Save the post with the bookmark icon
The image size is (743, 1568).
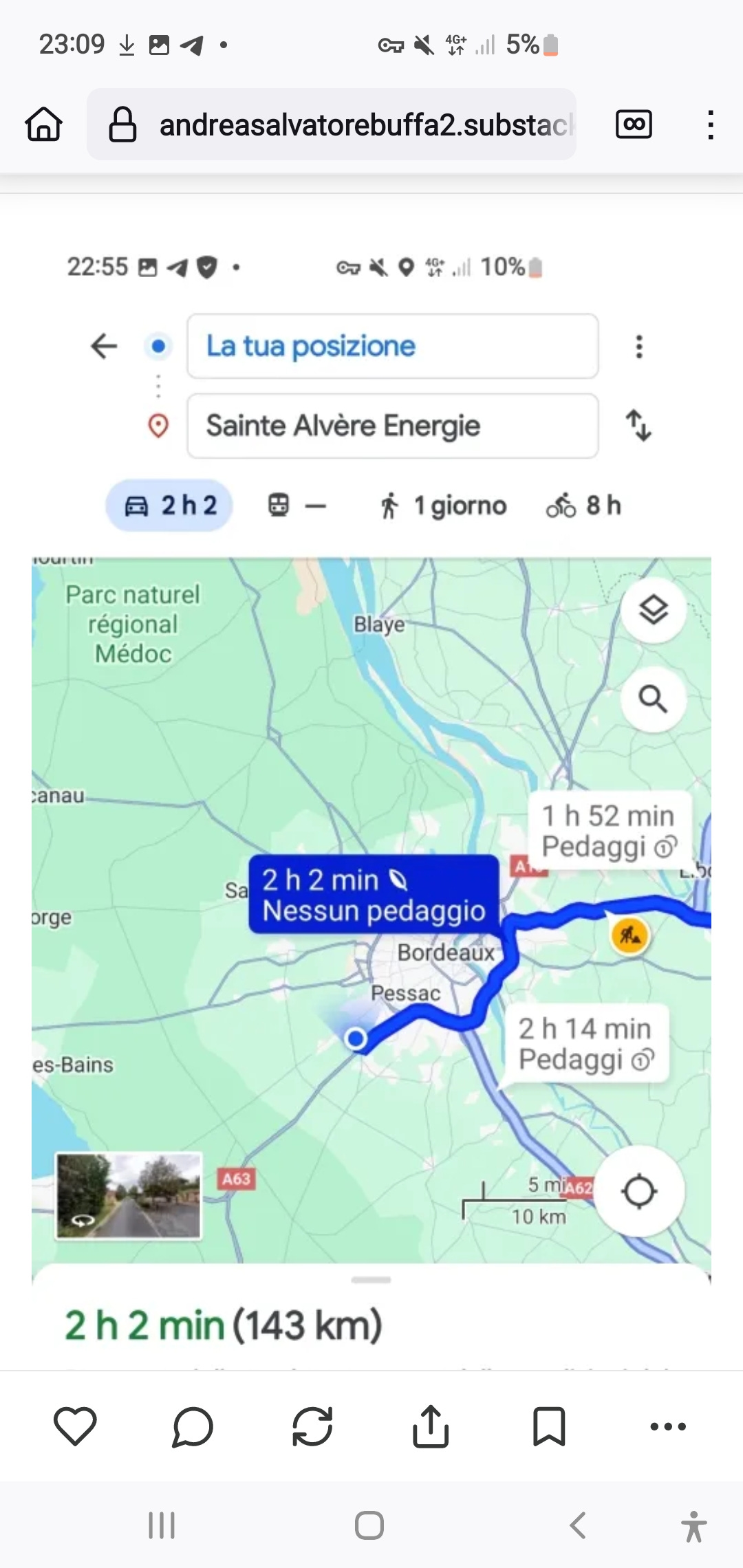[x=549, y=1426]
